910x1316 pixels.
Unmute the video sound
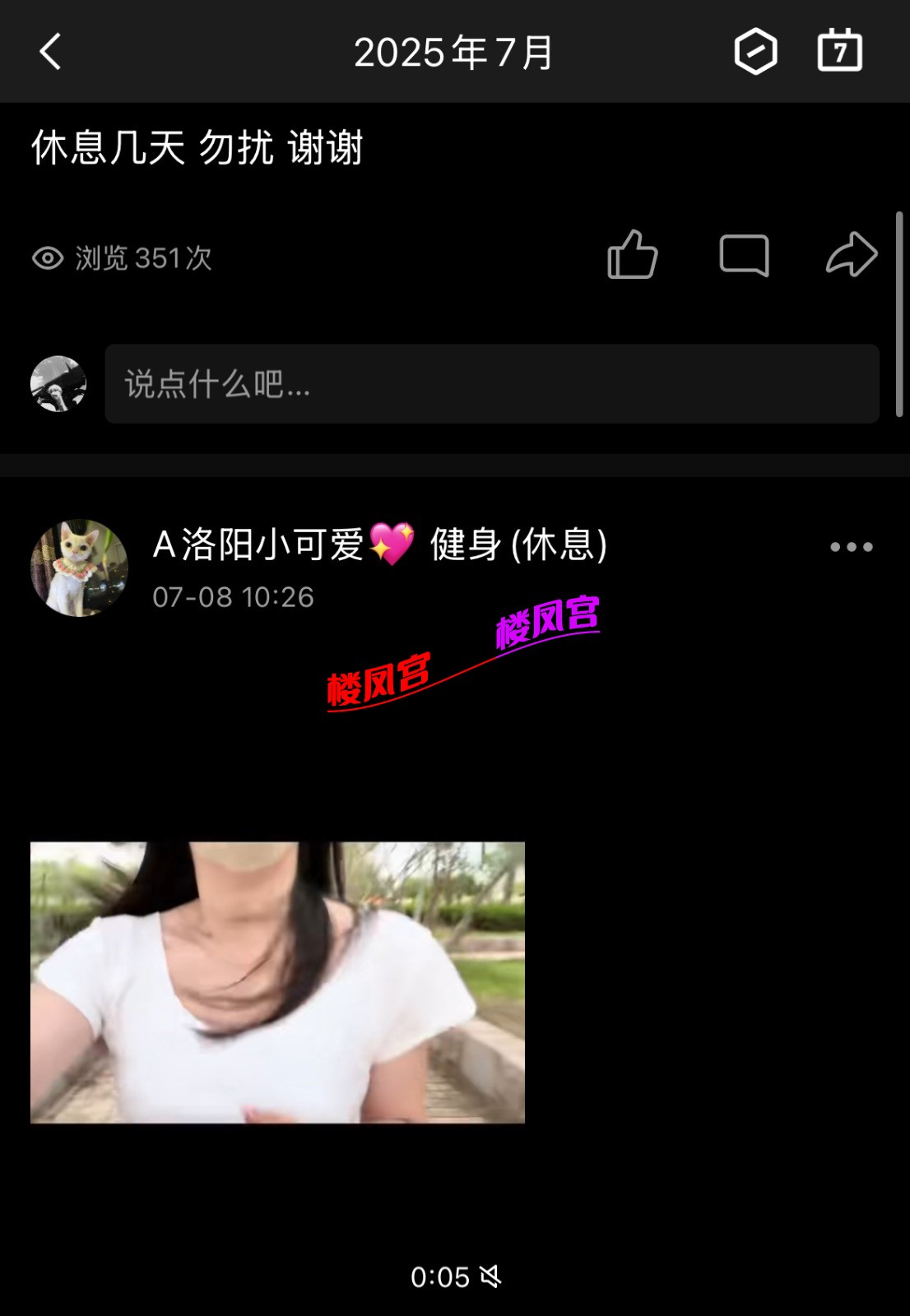tap(491, 1277)
